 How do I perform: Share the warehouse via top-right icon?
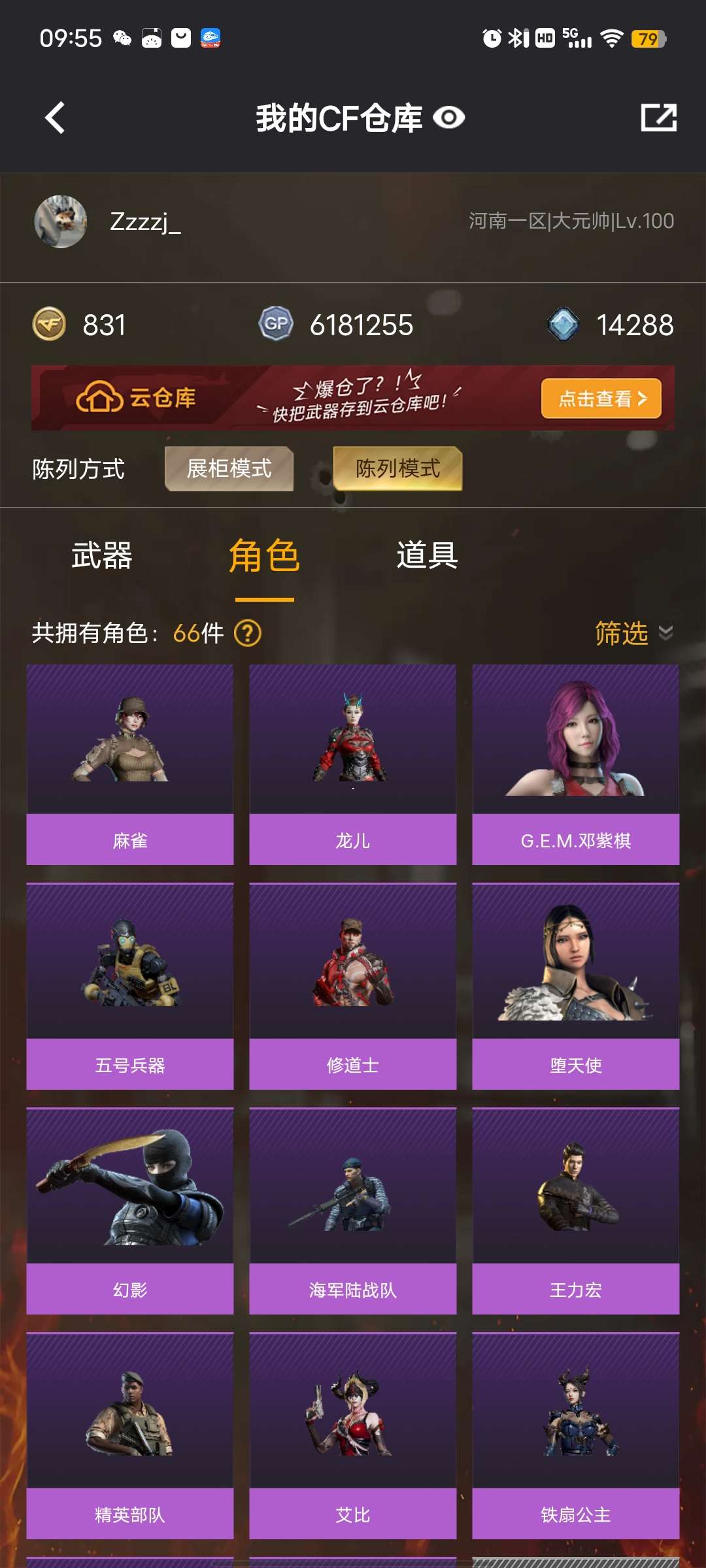click(x=658, y=118)
